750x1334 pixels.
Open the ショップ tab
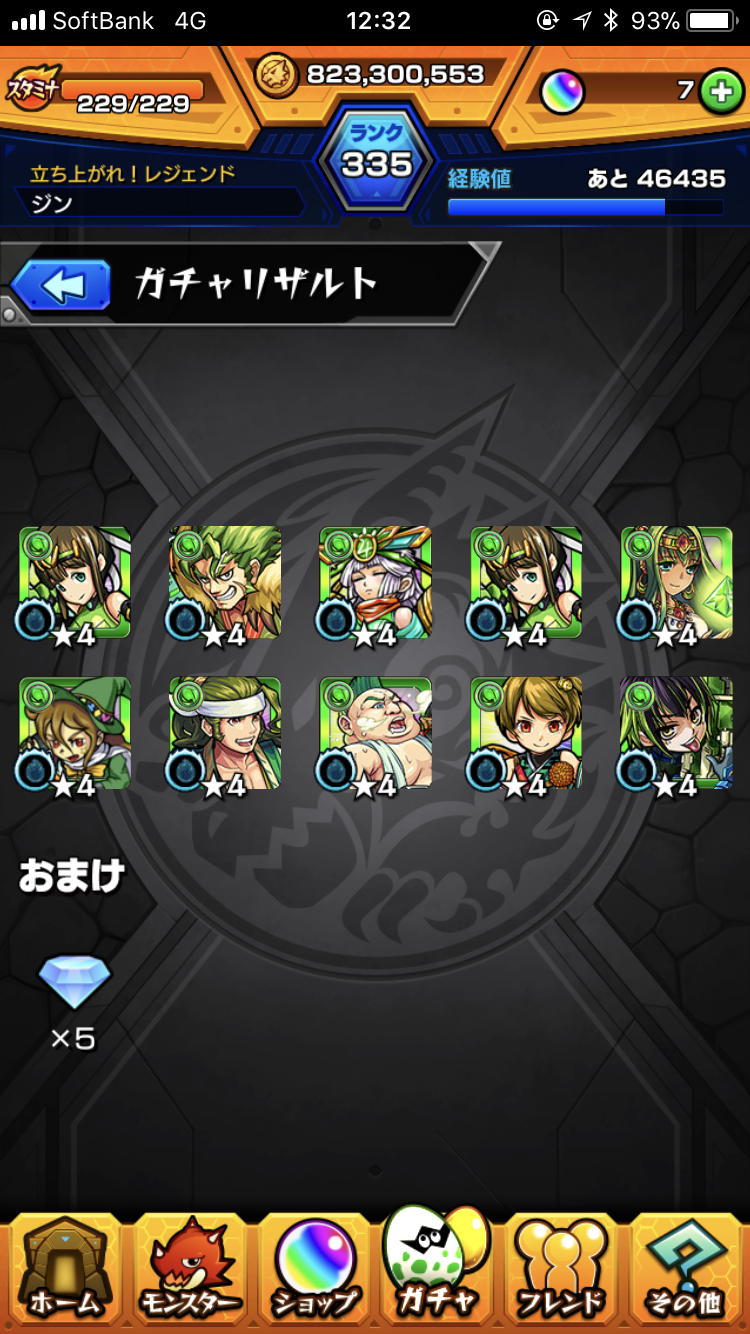point(313,1268)
